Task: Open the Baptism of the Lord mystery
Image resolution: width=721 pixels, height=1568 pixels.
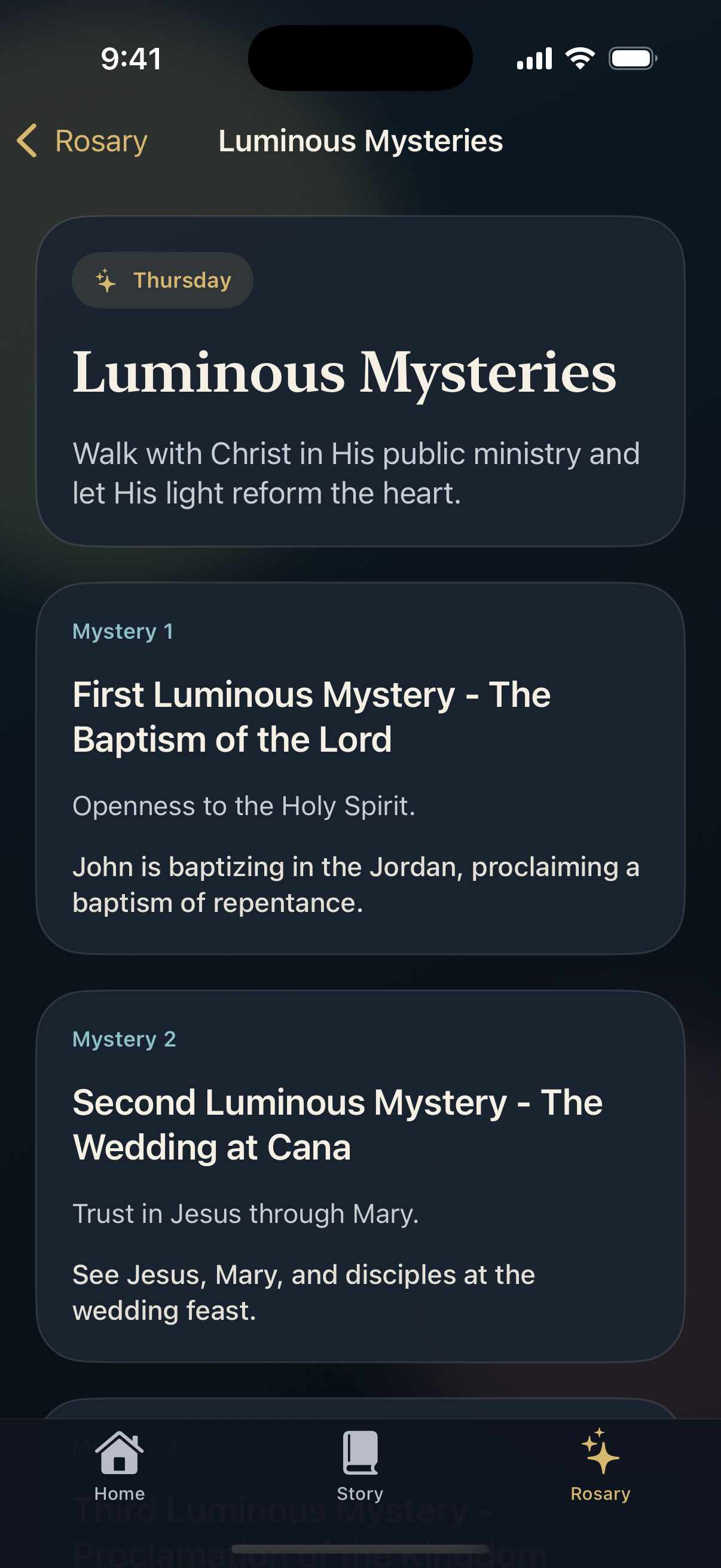Action: [311, 716]
